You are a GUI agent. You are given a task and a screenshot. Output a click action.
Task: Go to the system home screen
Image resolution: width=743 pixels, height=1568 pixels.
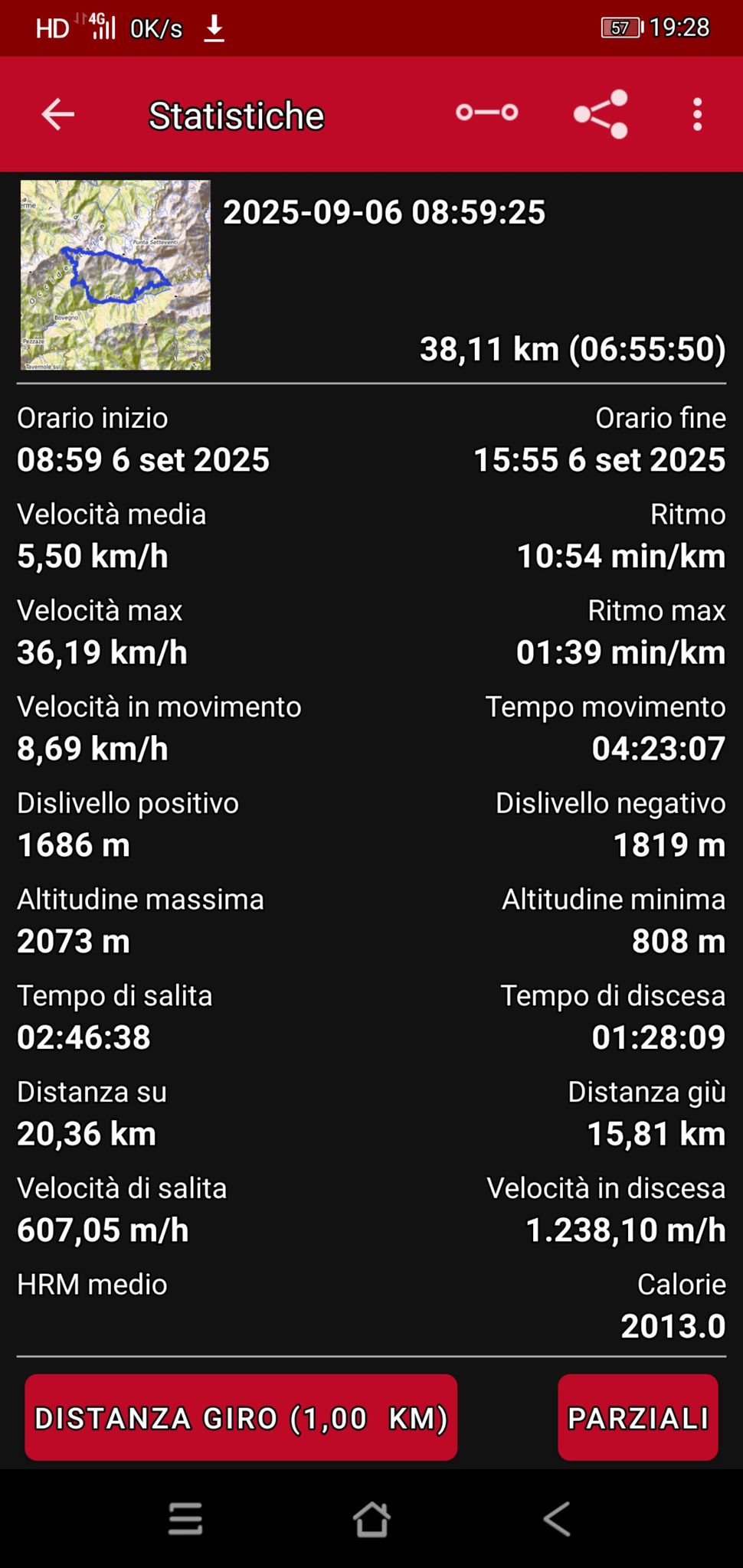pos(371,1519)
